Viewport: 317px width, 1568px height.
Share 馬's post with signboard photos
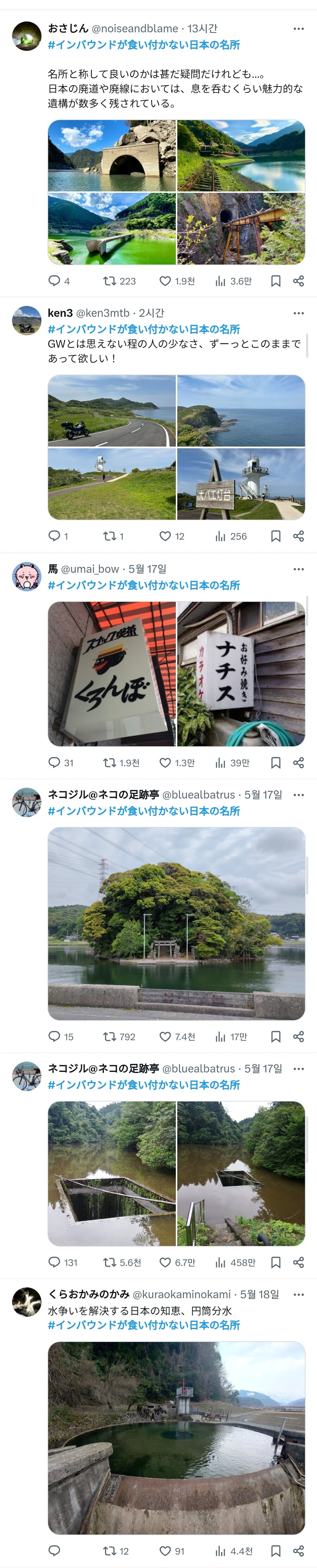point(298,763)
